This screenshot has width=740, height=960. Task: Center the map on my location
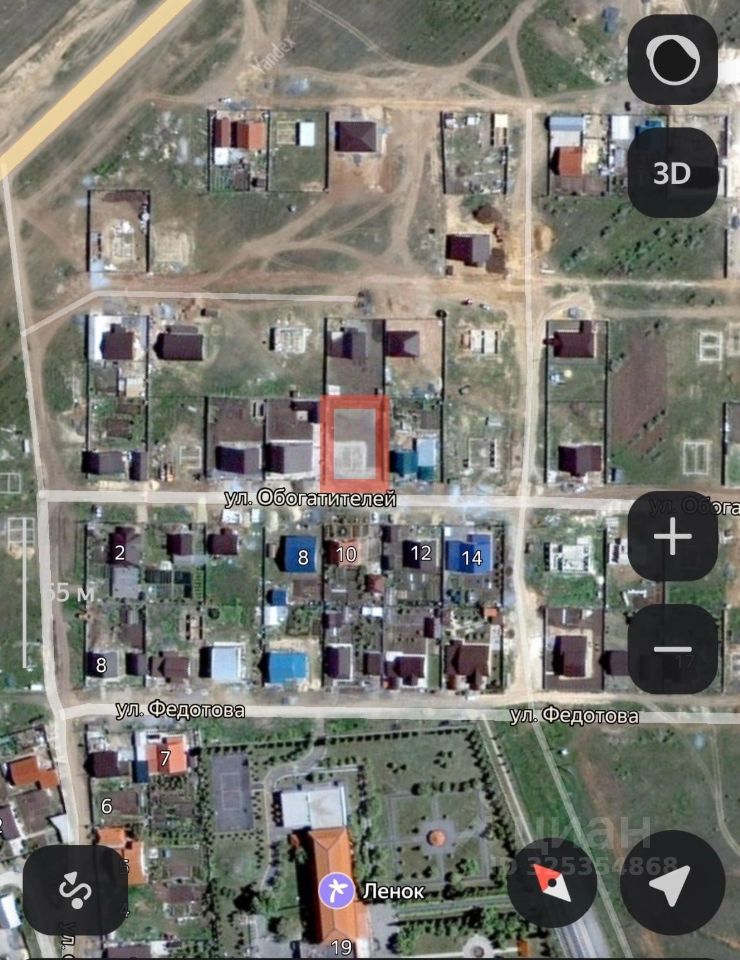672,882
